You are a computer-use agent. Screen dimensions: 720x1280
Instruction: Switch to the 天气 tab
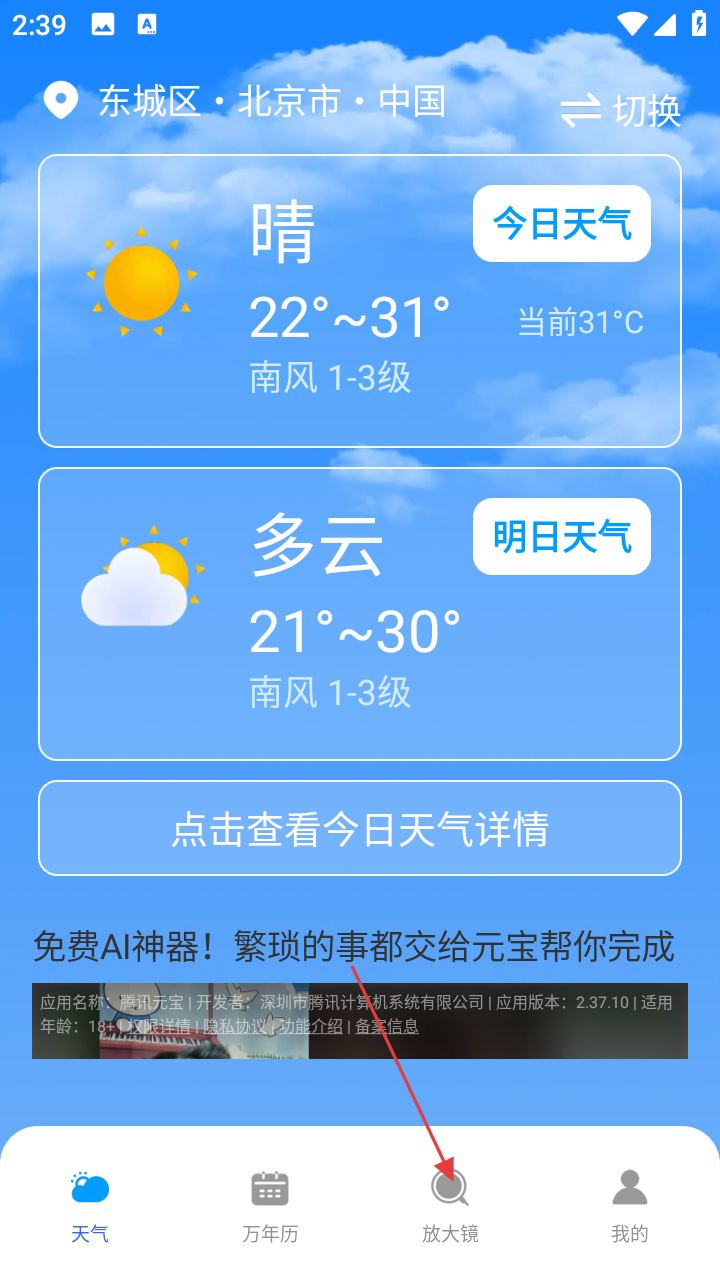click(90, 1206)
